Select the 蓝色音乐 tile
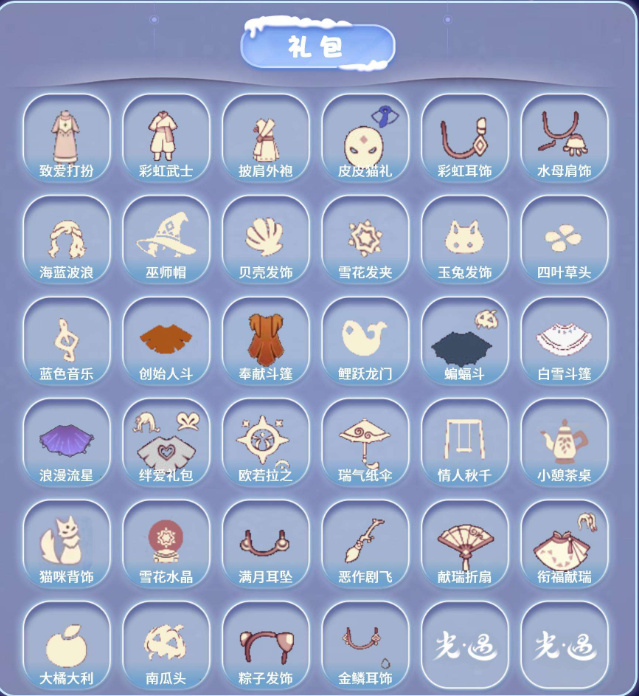The image size is (639, 696). pos(66,342)
